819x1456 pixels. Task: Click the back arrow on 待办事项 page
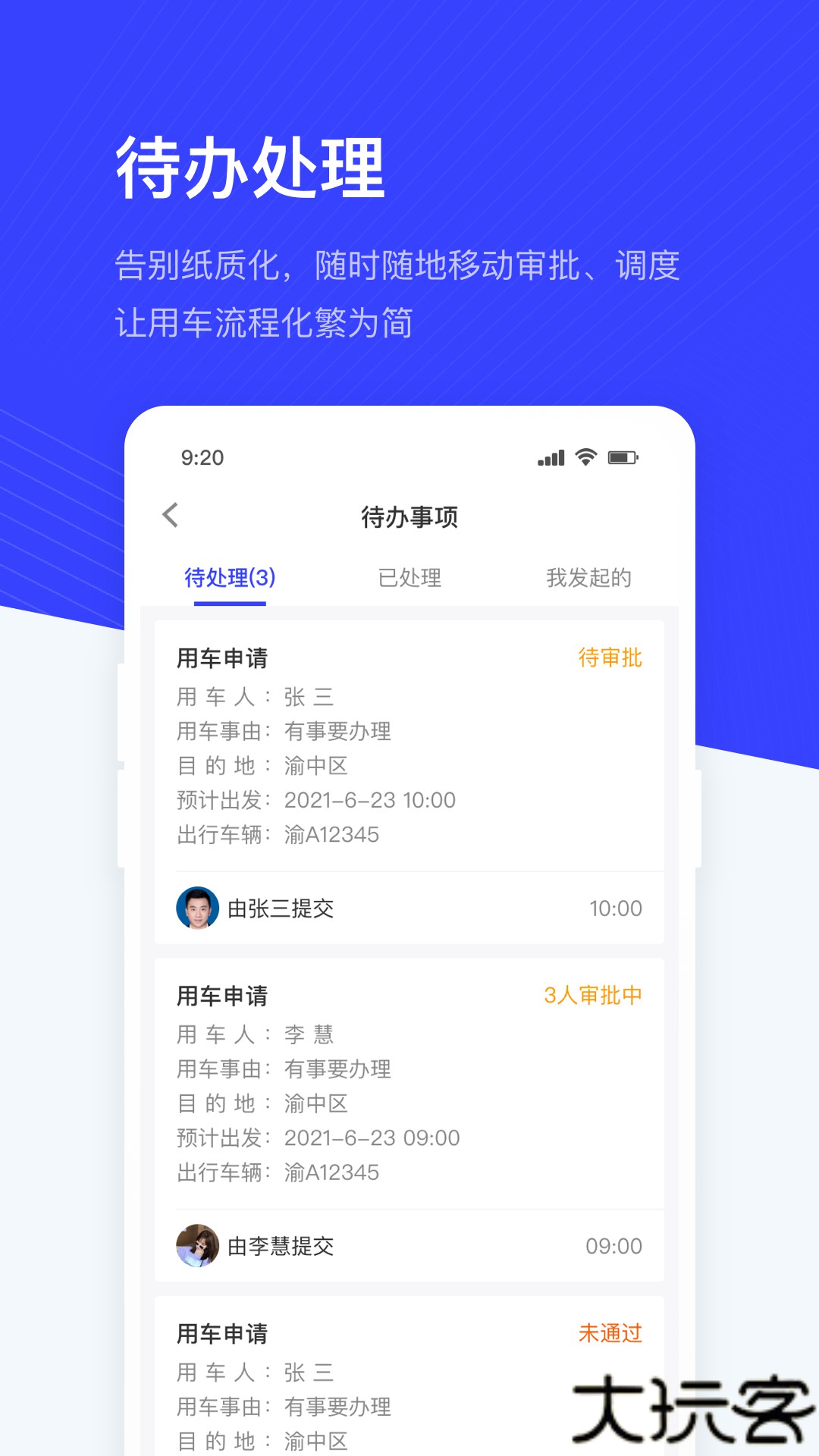170,515
